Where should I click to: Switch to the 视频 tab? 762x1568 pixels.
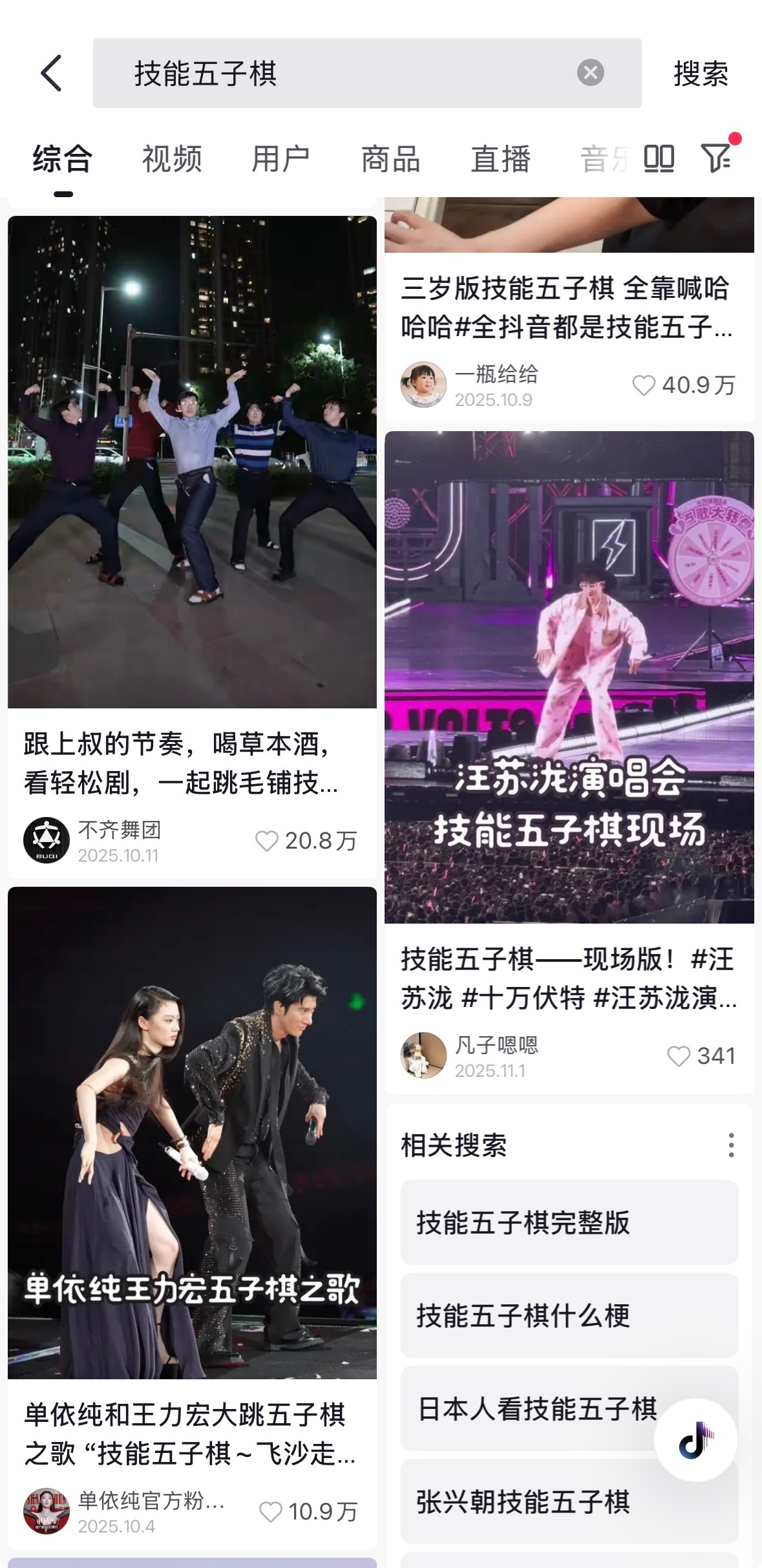click(x=172, y=159)
